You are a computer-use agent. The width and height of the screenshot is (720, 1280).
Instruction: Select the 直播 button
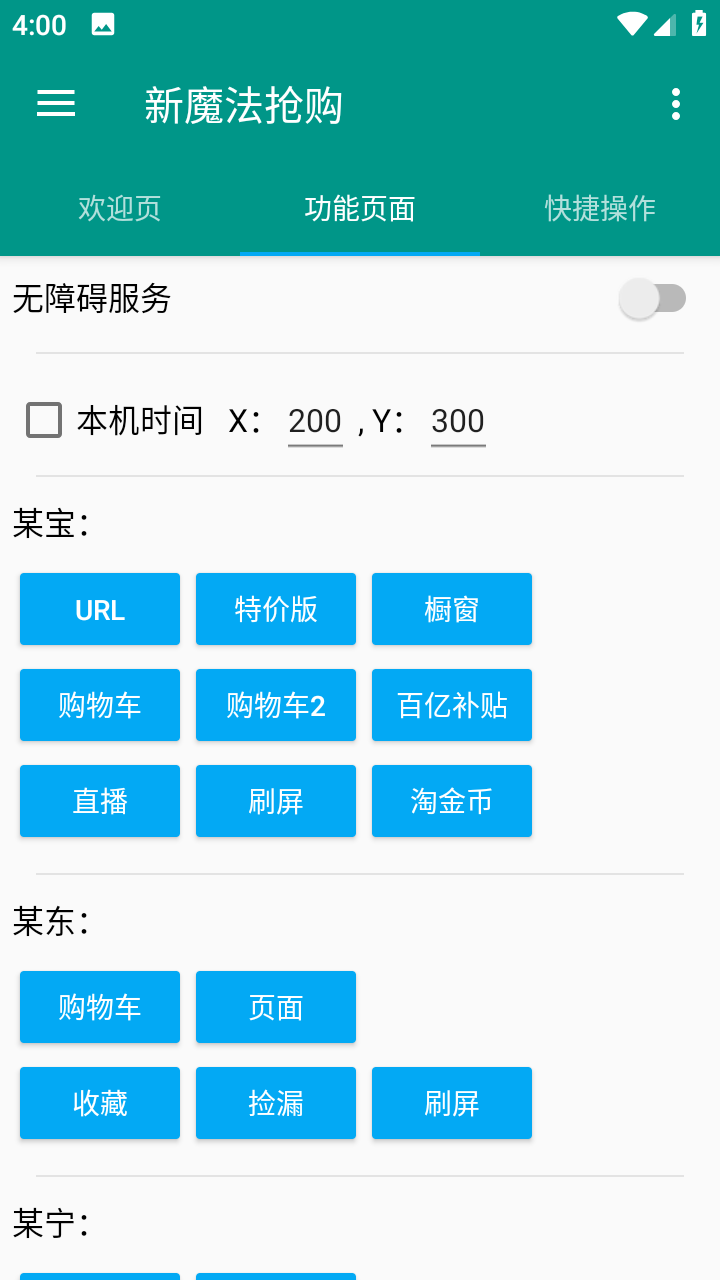(100, 801)
